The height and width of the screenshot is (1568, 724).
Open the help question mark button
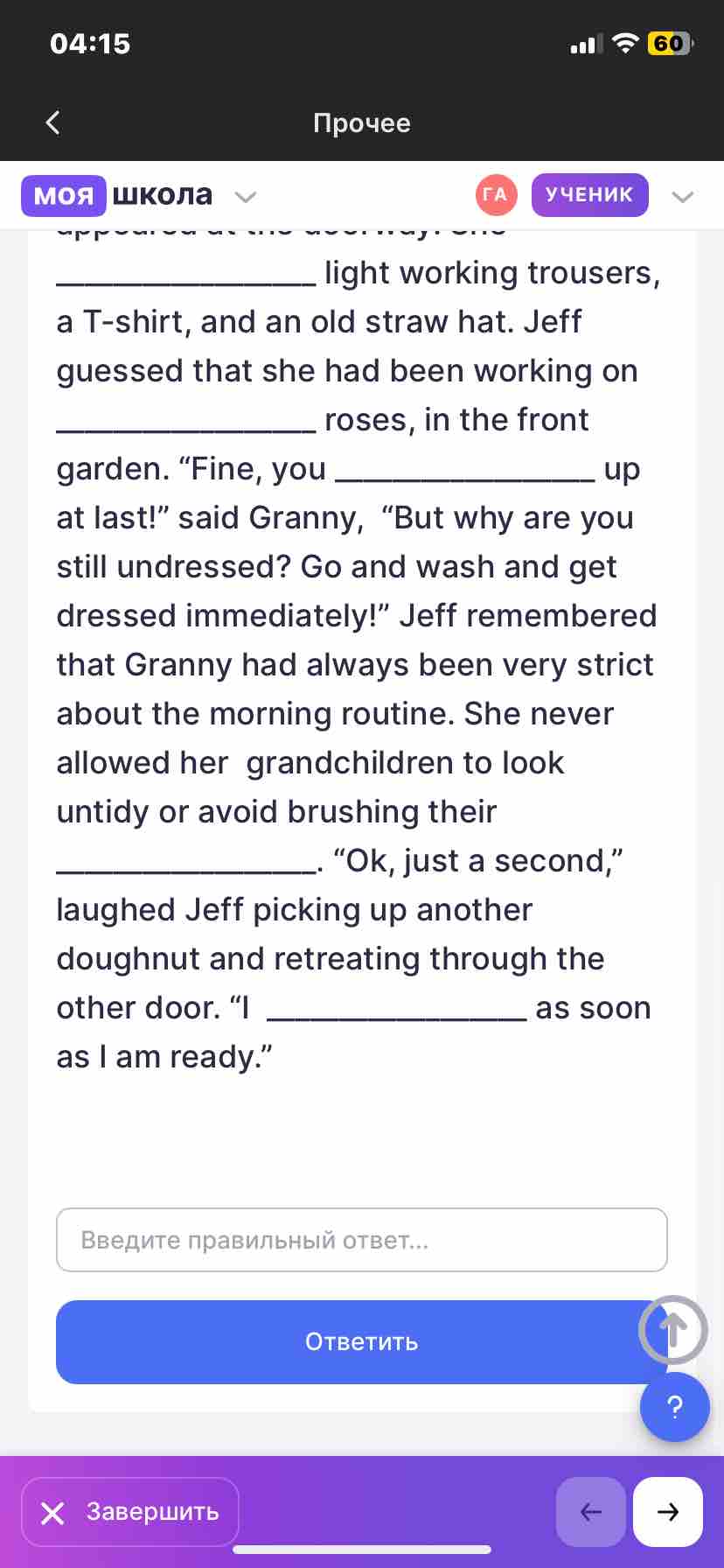(674, 1407)
